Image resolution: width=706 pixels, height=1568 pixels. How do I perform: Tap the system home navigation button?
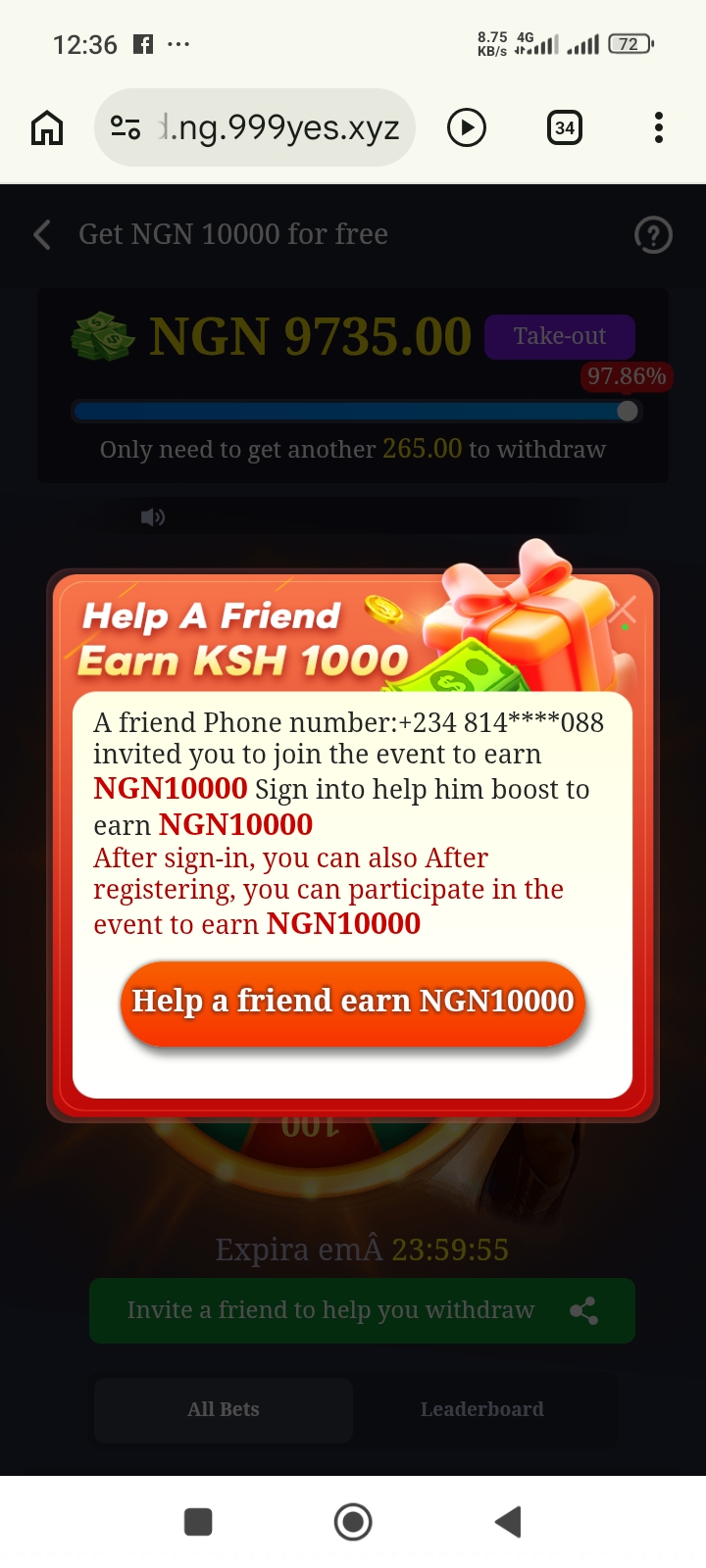353,1522
